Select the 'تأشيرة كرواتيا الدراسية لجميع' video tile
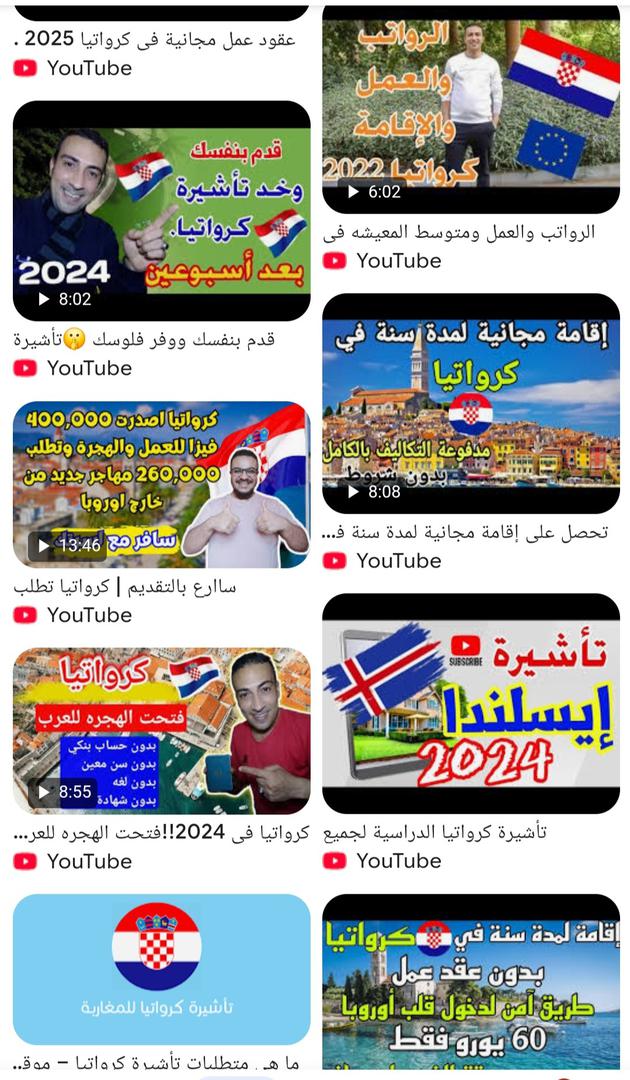Screen dimensions: 630x1080 point(471,703)
